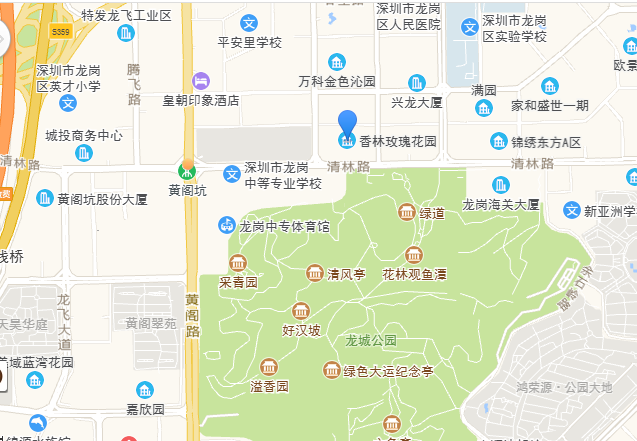Tap the blue pin at 香林玫瑰花园
637x441 pixels.
pyautogui.click(x=347, y=125)
